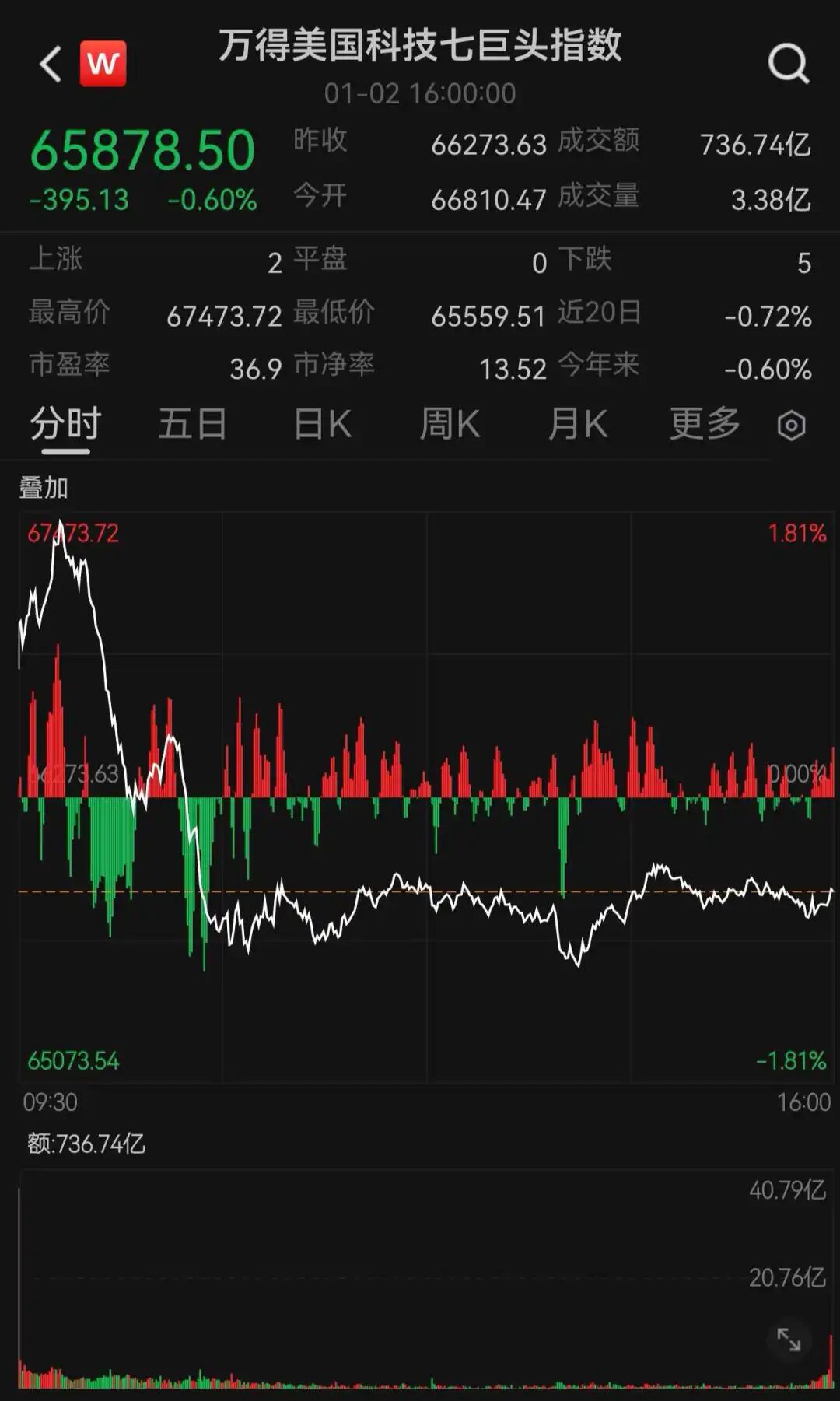
Task: View the 周K chart tab
Action: point(450,425)
